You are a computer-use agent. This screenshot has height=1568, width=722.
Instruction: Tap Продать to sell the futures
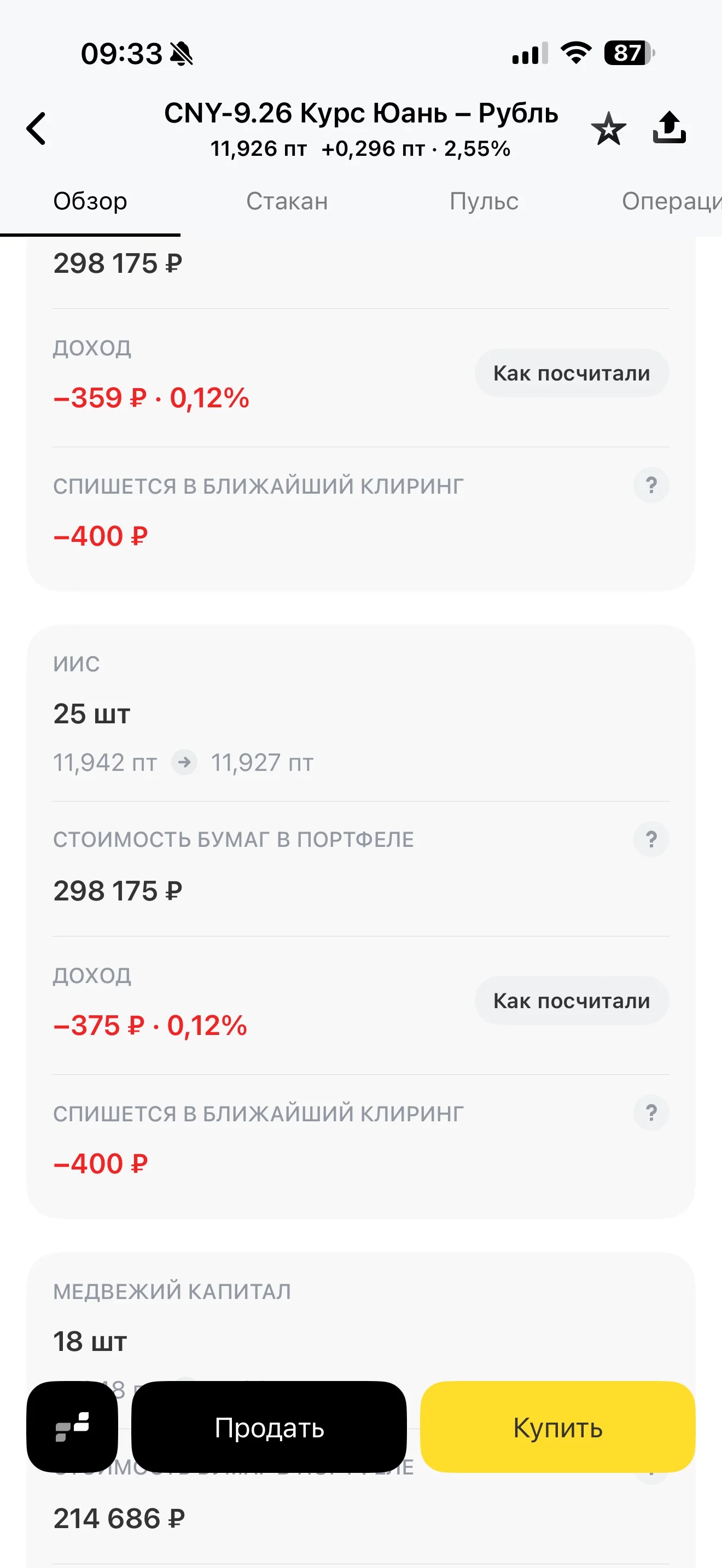(x=269, y=1427)
